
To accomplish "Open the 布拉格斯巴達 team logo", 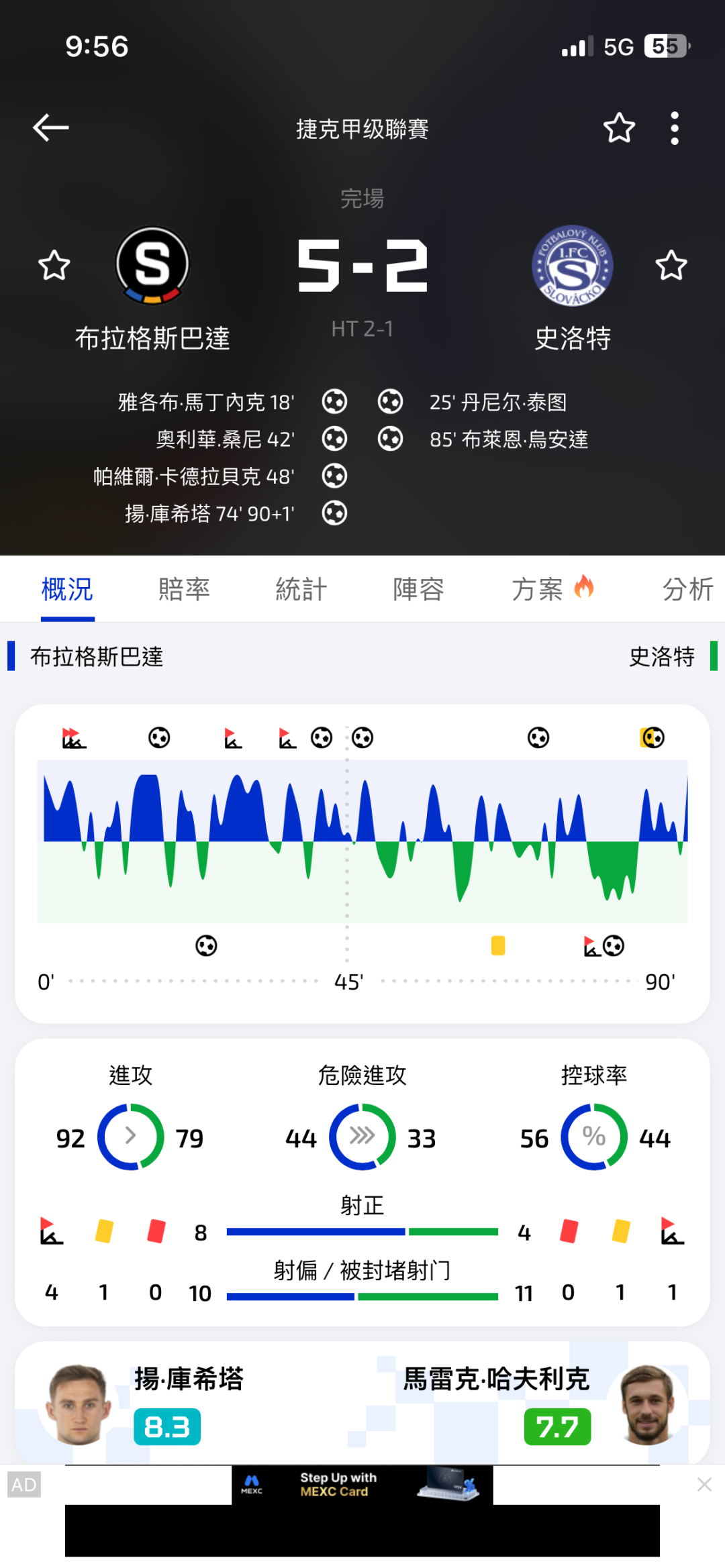I will (152, 265).
